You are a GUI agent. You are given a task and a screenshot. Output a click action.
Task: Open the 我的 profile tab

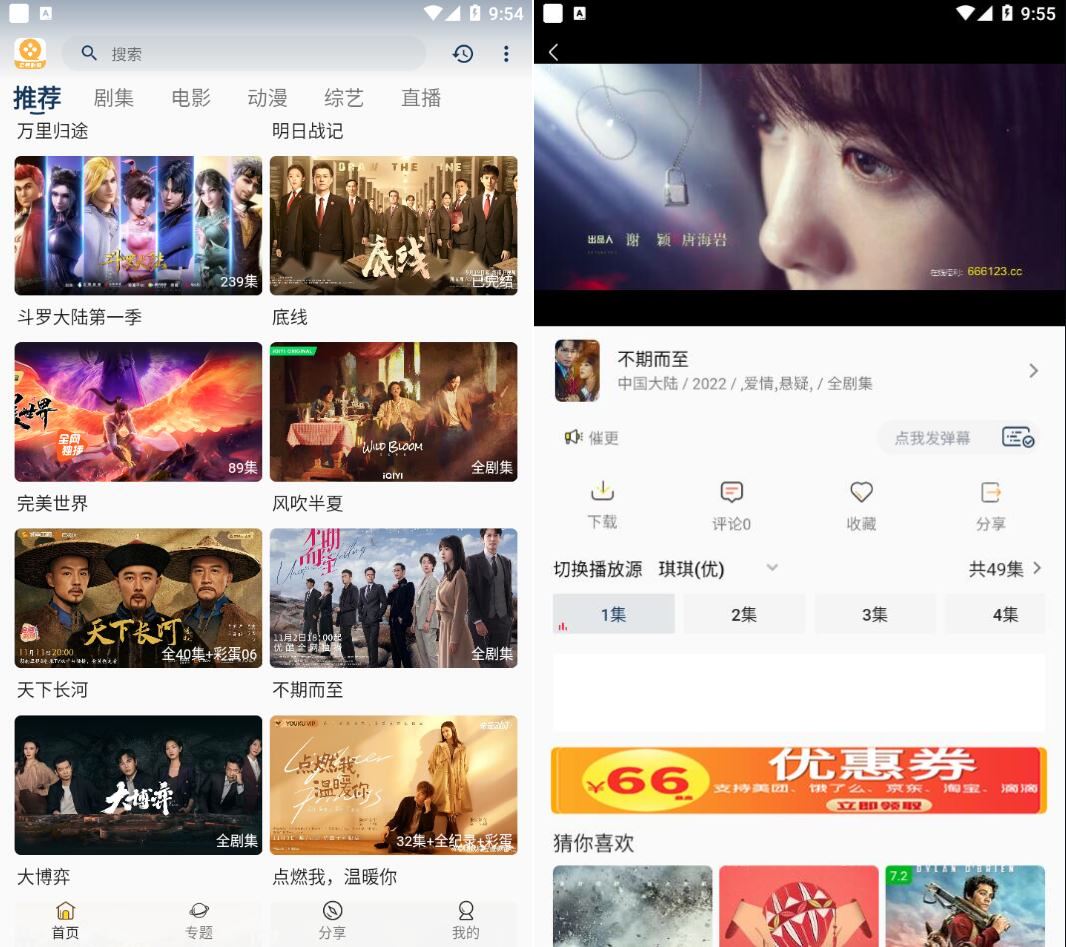465,920
